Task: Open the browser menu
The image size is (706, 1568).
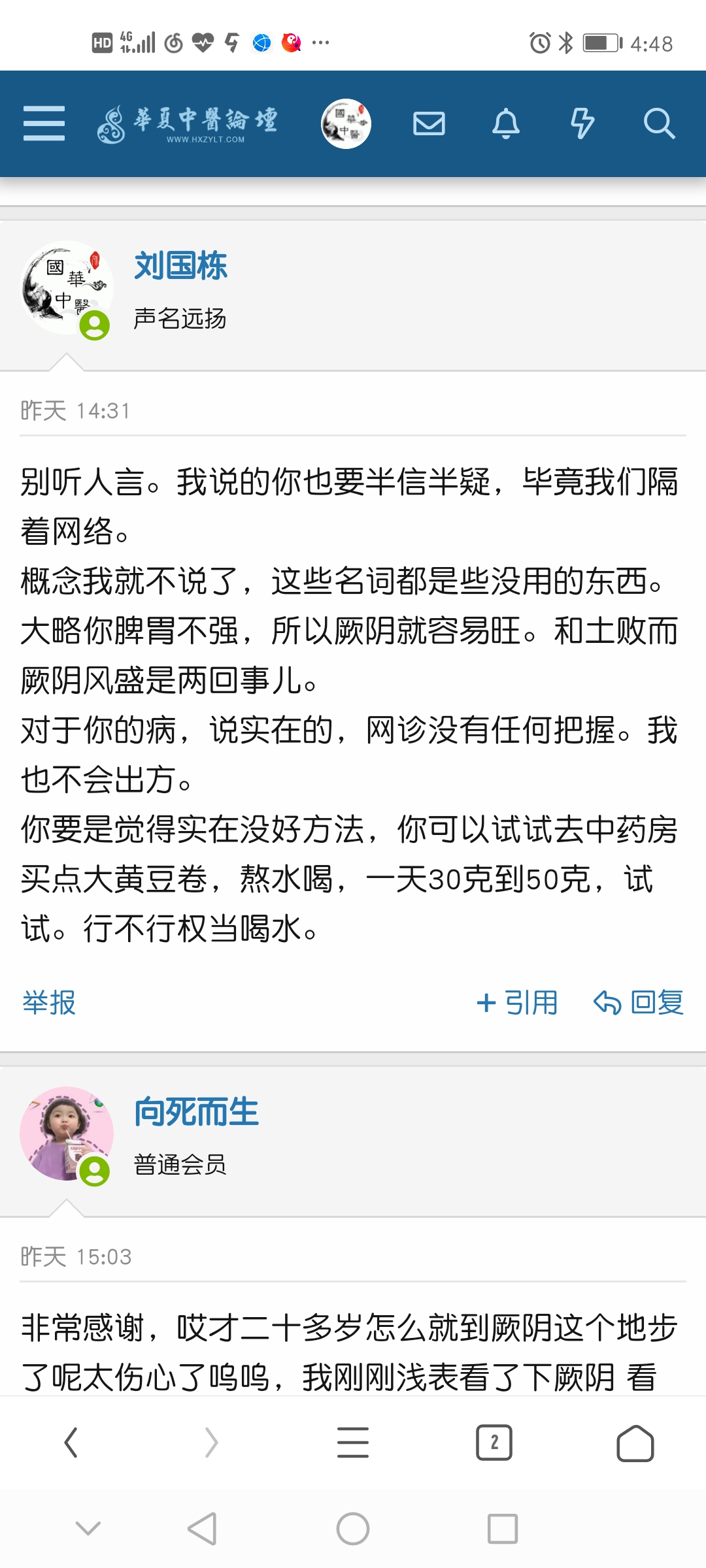Action: click(x=353, y=1443)
